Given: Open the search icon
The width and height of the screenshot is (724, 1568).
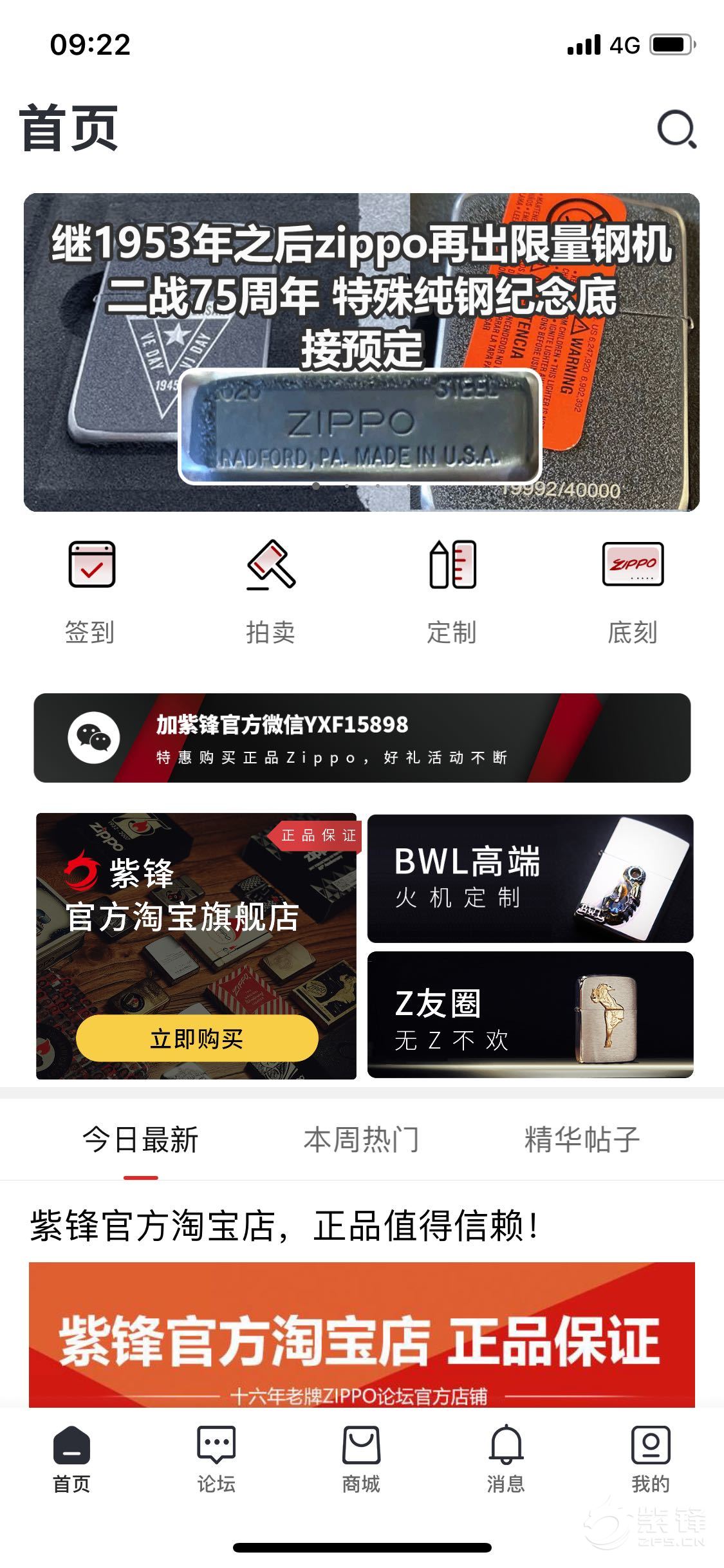Looking at the screenshot, I should [676, 129].
